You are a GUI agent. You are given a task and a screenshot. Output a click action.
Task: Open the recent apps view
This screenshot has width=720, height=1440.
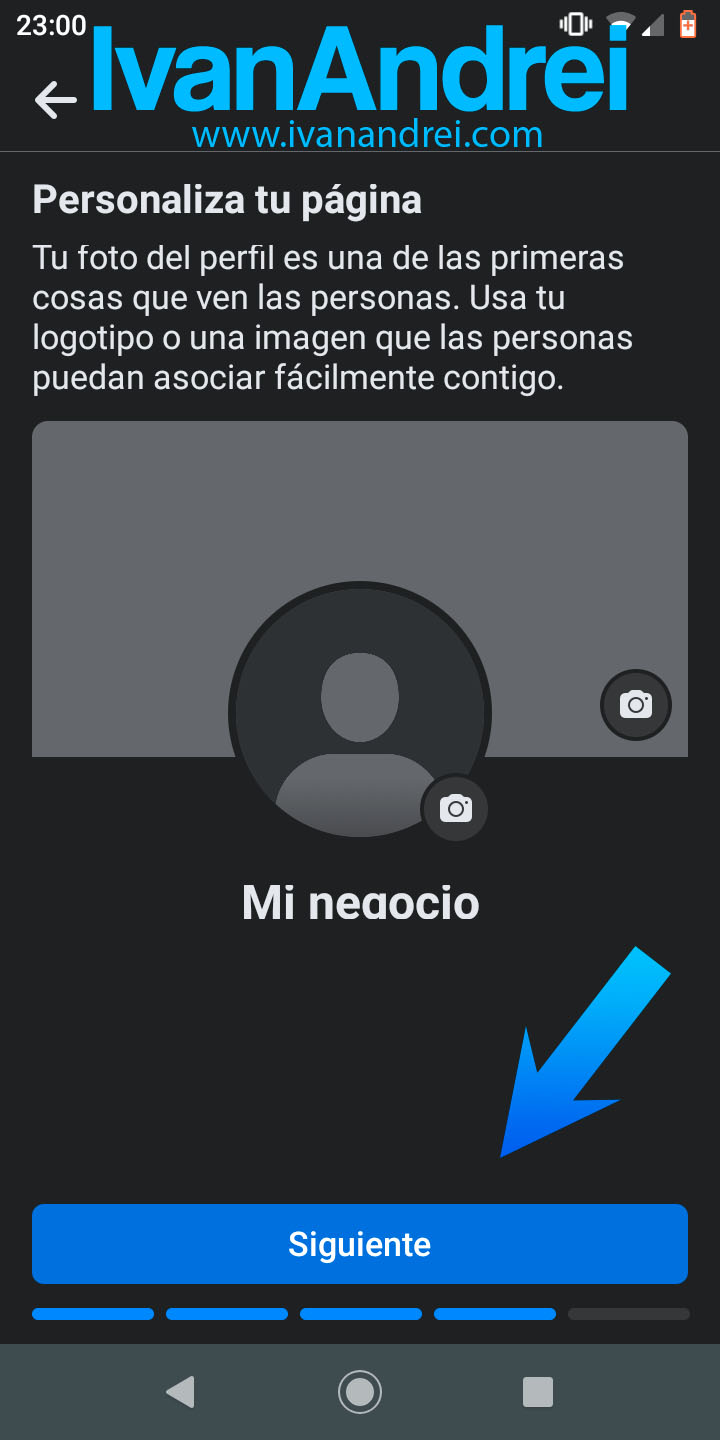tap(538, 1392)
